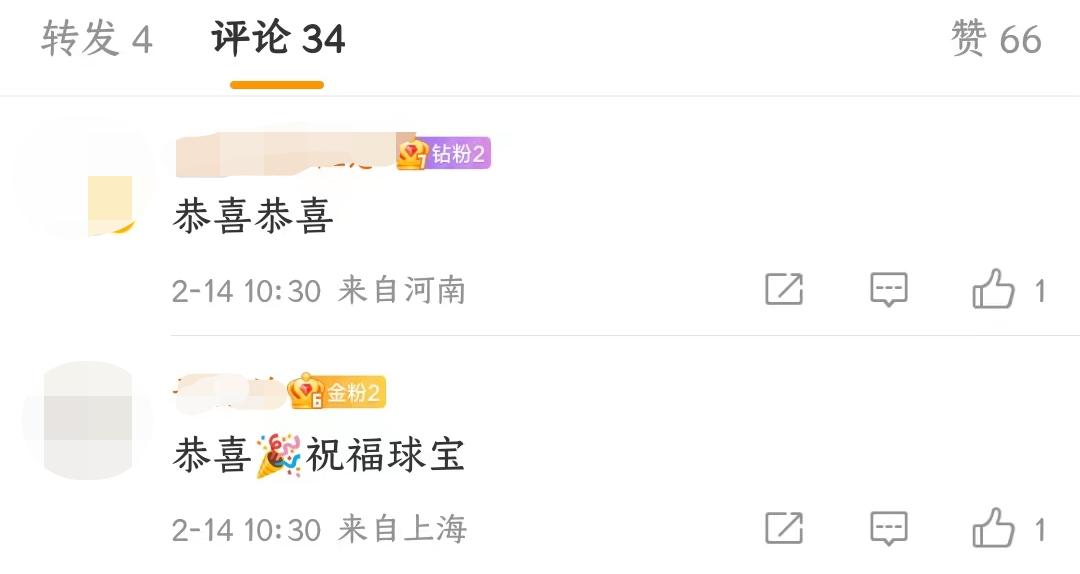Image resolution: width=1080 pixels, height=574 pixels.
Task: Open the 赞 66 likes tab
Action: pyautogui.click(x=996, y=40)
